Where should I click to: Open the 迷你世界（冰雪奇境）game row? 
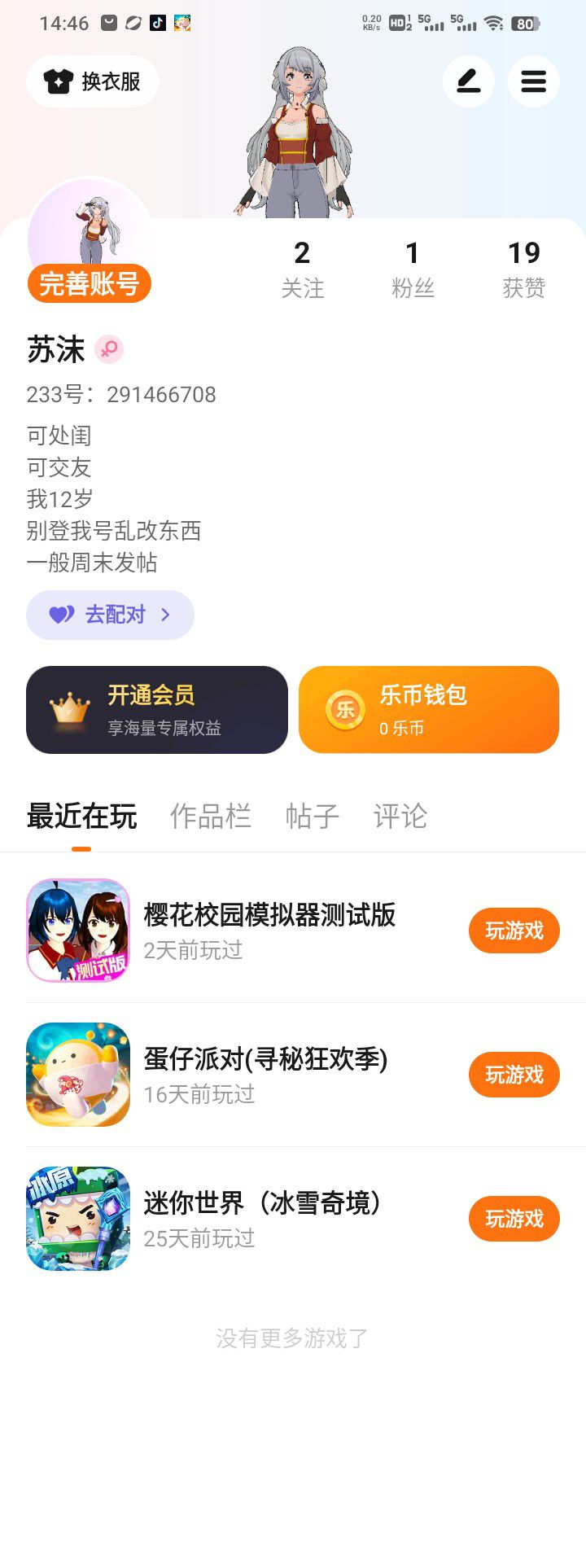click(293, 1219)
